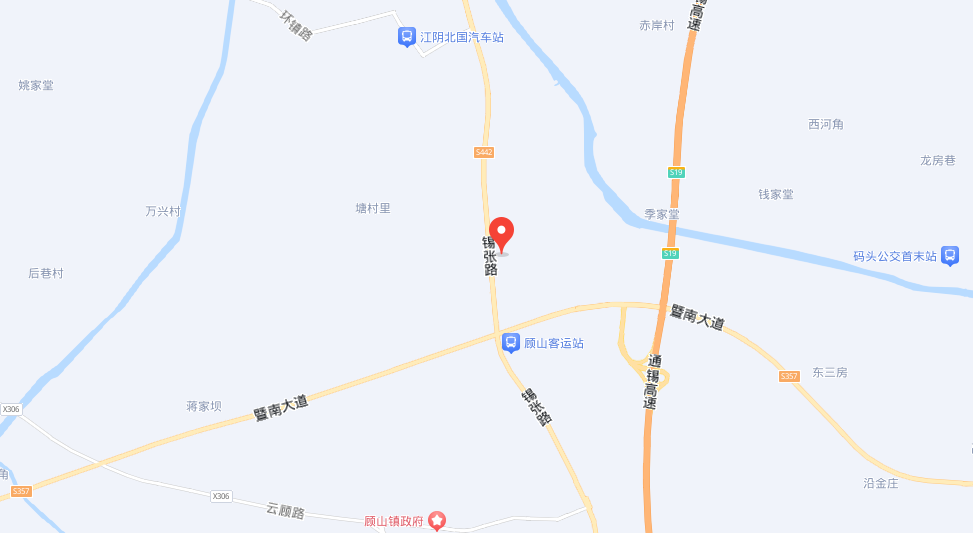973x533 pixels.
Task: Tap the red location pin marker
Action: click(x=501, y=233)
